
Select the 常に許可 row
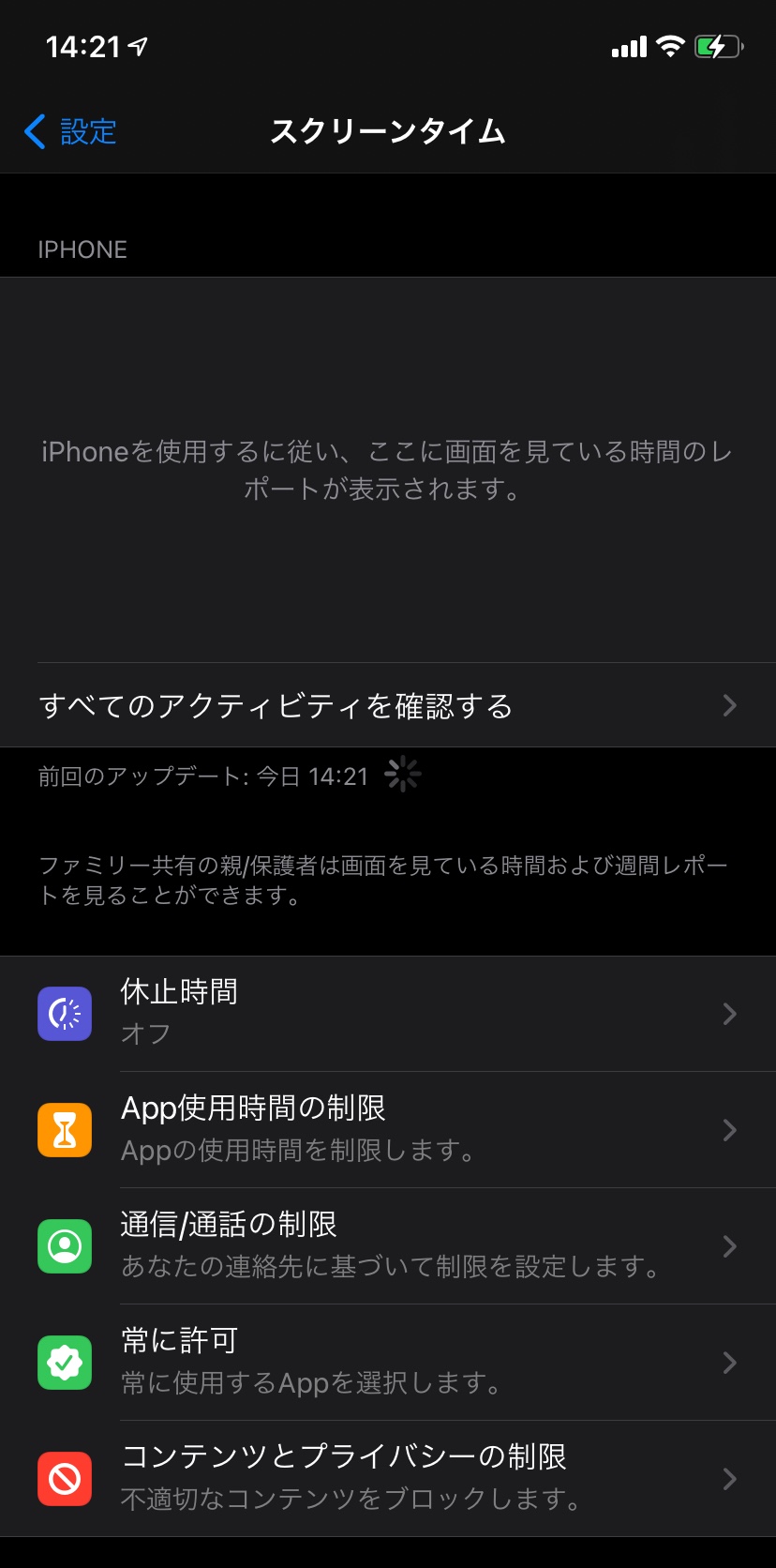(388, 1363)
